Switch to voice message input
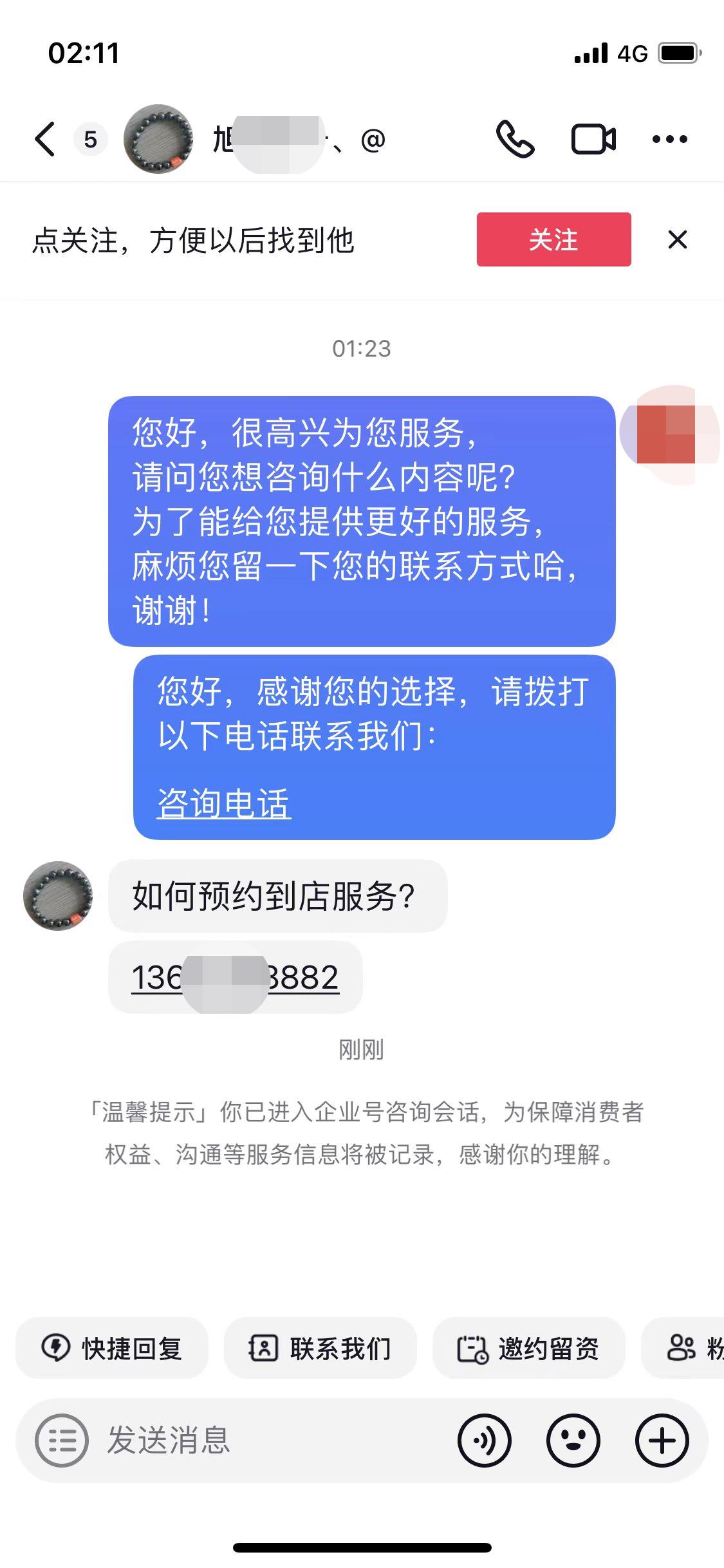 tap(485, 1441)
